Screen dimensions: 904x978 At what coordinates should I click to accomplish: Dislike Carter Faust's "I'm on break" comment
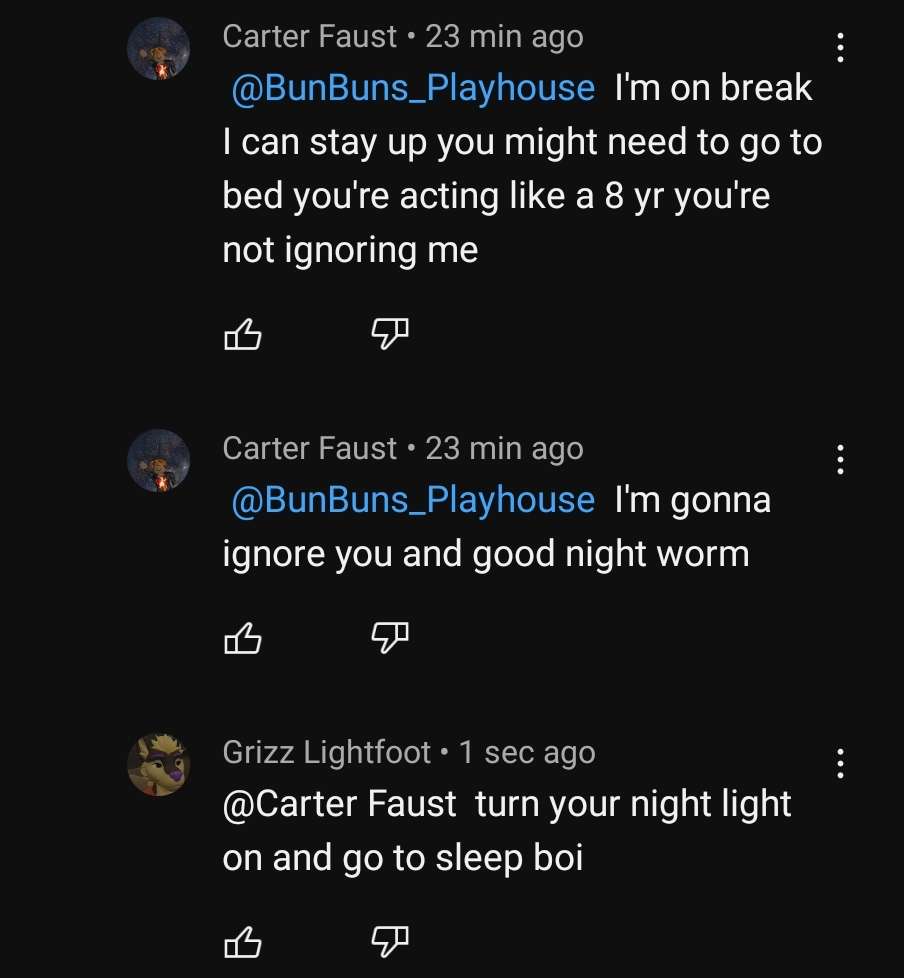click(x=391, y=336)
